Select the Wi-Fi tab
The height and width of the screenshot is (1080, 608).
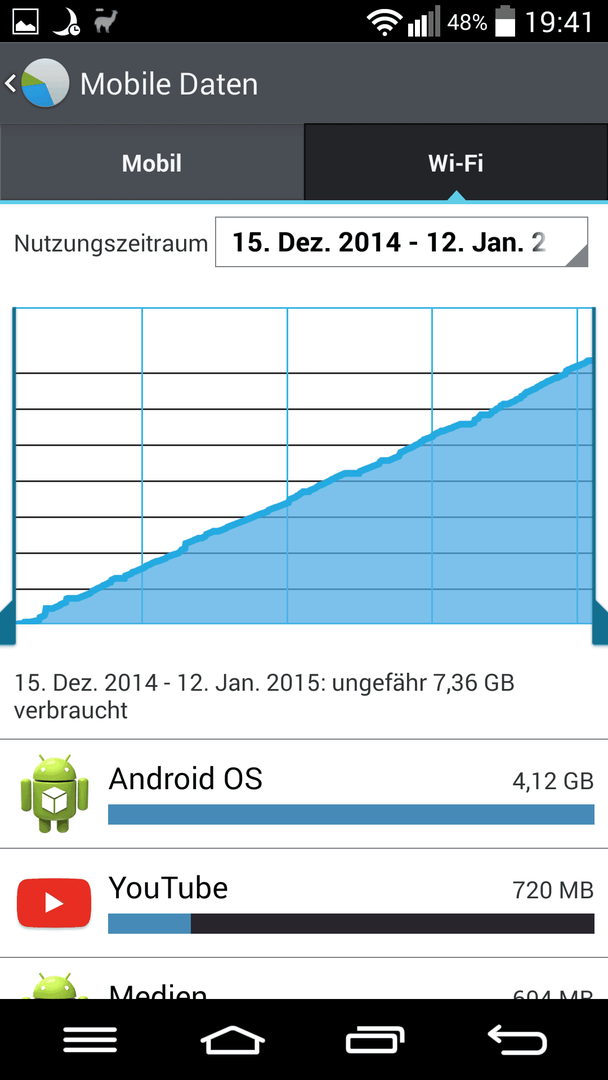coord(456,163)
